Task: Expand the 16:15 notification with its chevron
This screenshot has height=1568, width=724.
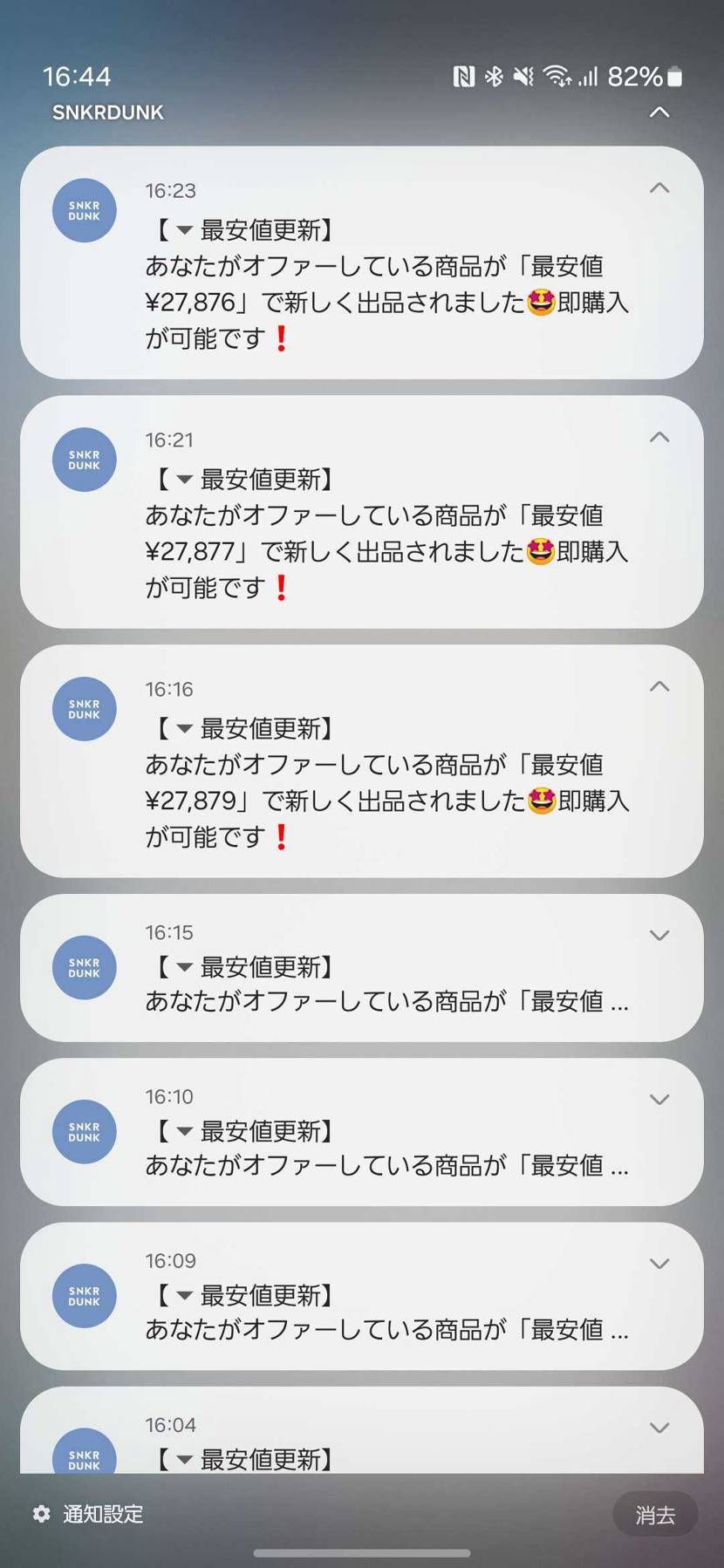Action: coord(659,935)
